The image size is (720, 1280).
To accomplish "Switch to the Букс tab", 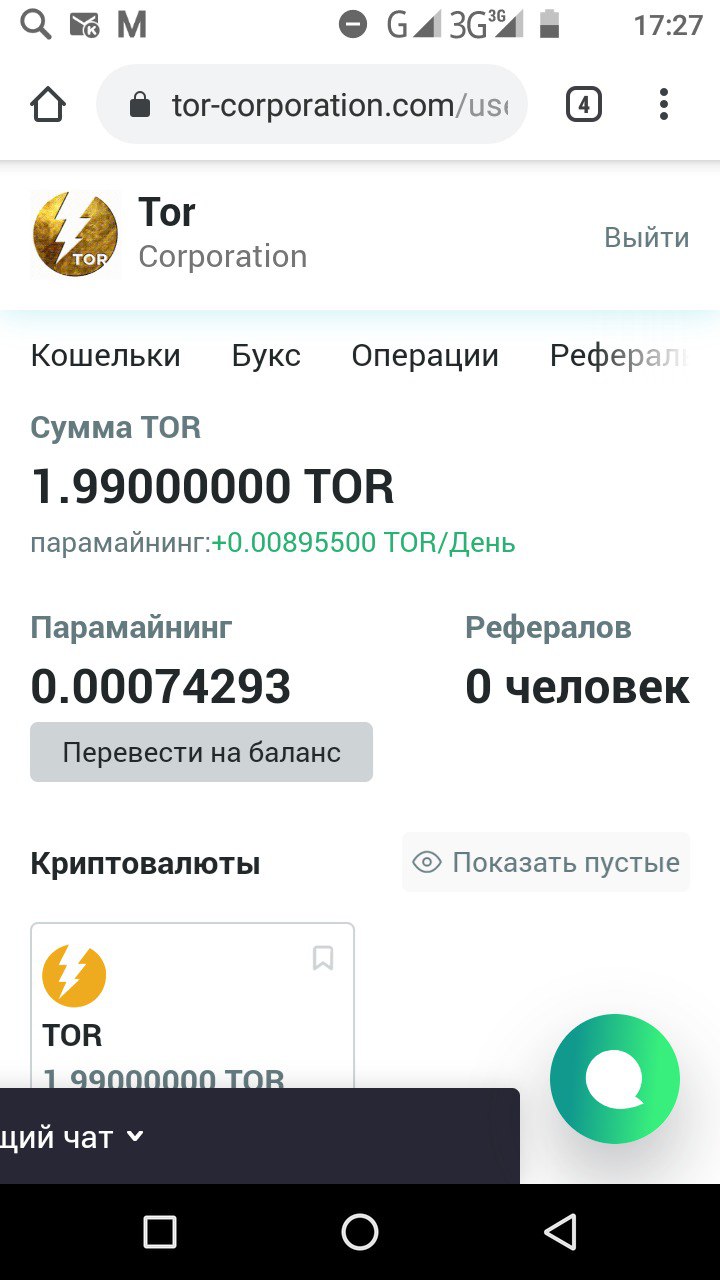I will (266, 356).
